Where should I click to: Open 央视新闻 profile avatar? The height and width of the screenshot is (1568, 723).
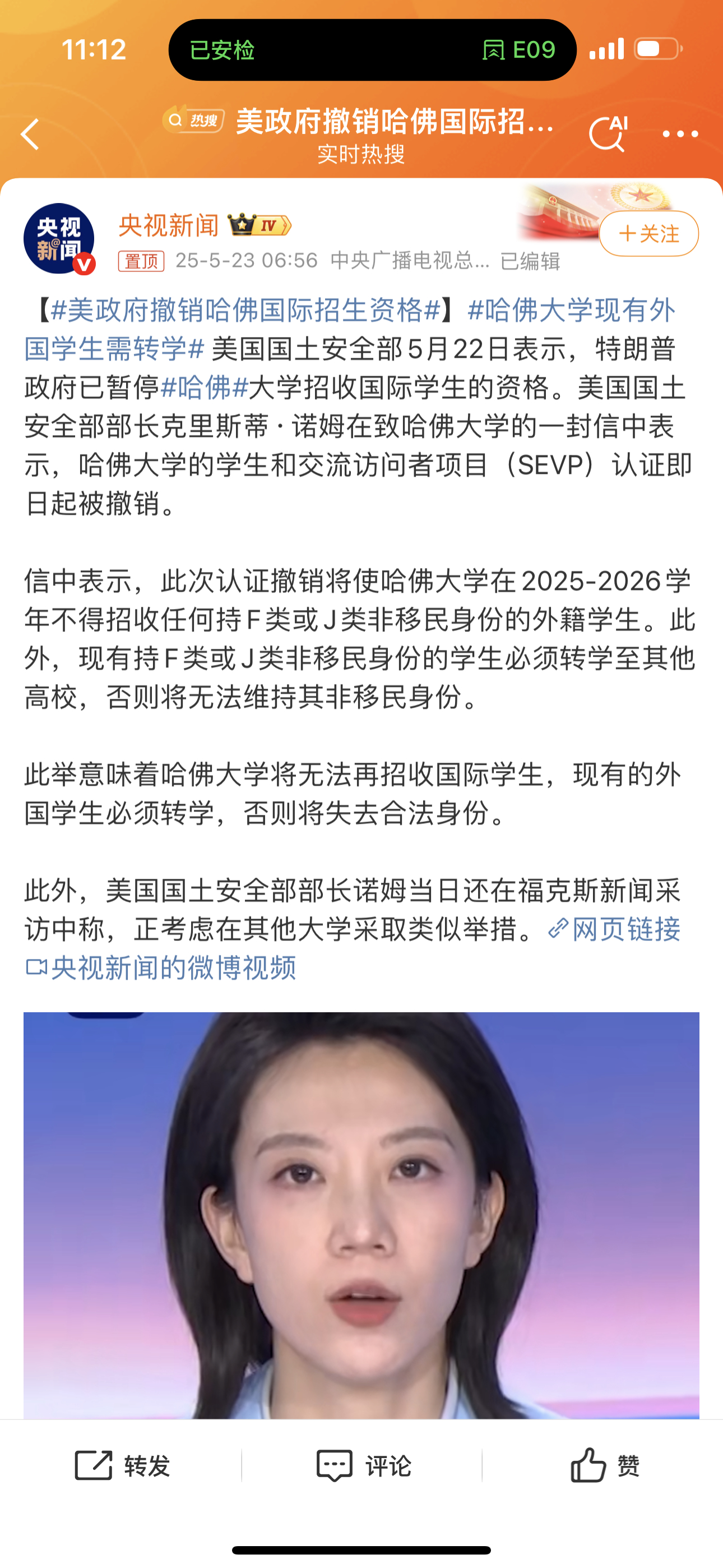[59, 238]
